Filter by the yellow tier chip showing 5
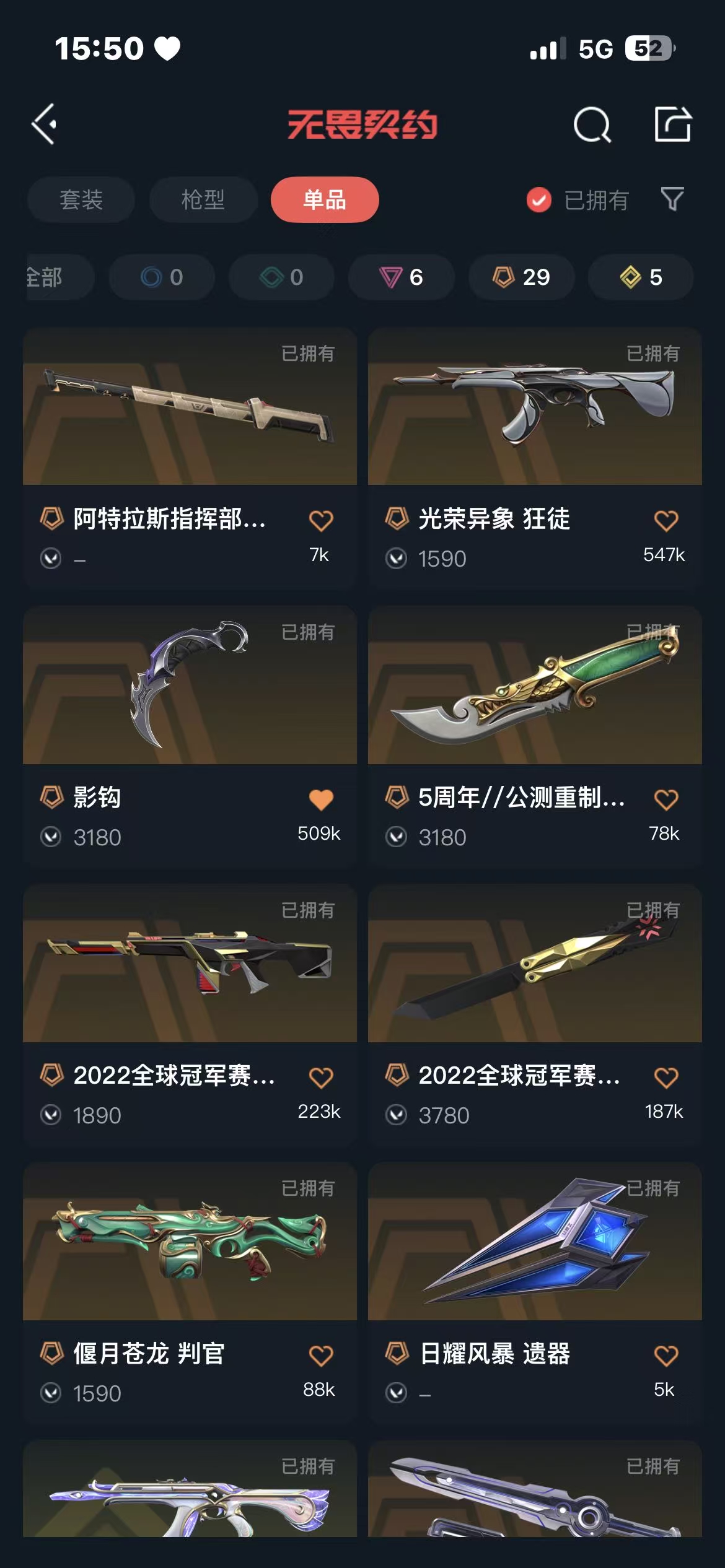 point(641,277)
